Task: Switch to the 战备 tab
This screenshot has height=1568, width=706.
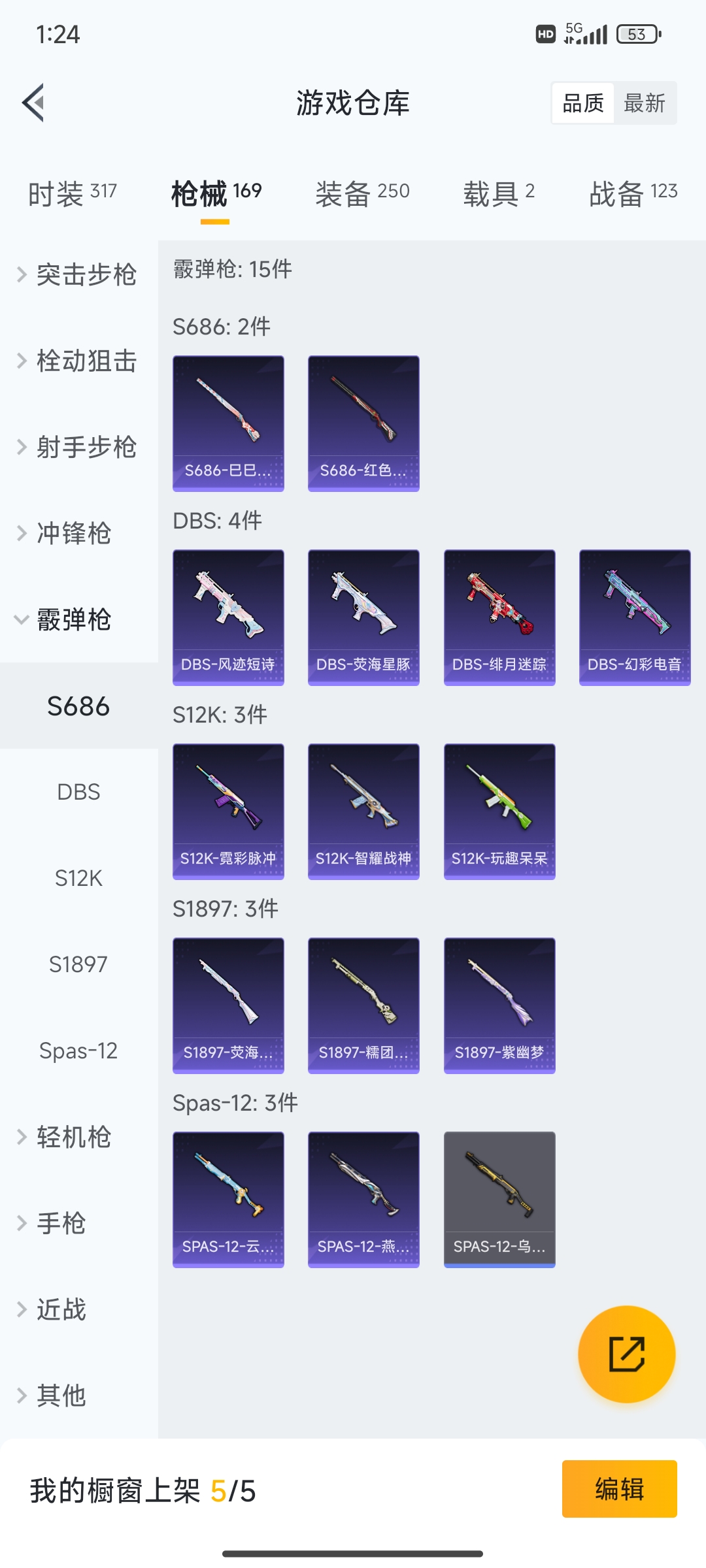Action: [x=633, y=193]
